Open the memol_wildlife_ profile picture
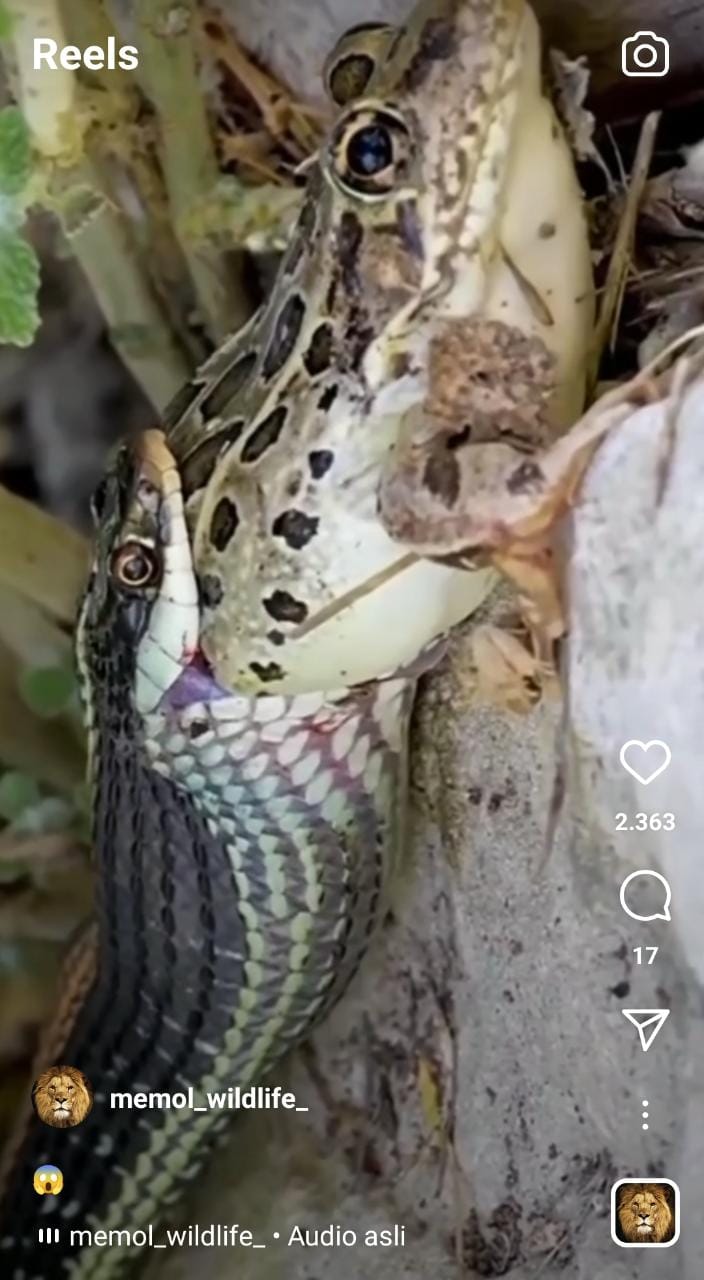 point(62,1098)
